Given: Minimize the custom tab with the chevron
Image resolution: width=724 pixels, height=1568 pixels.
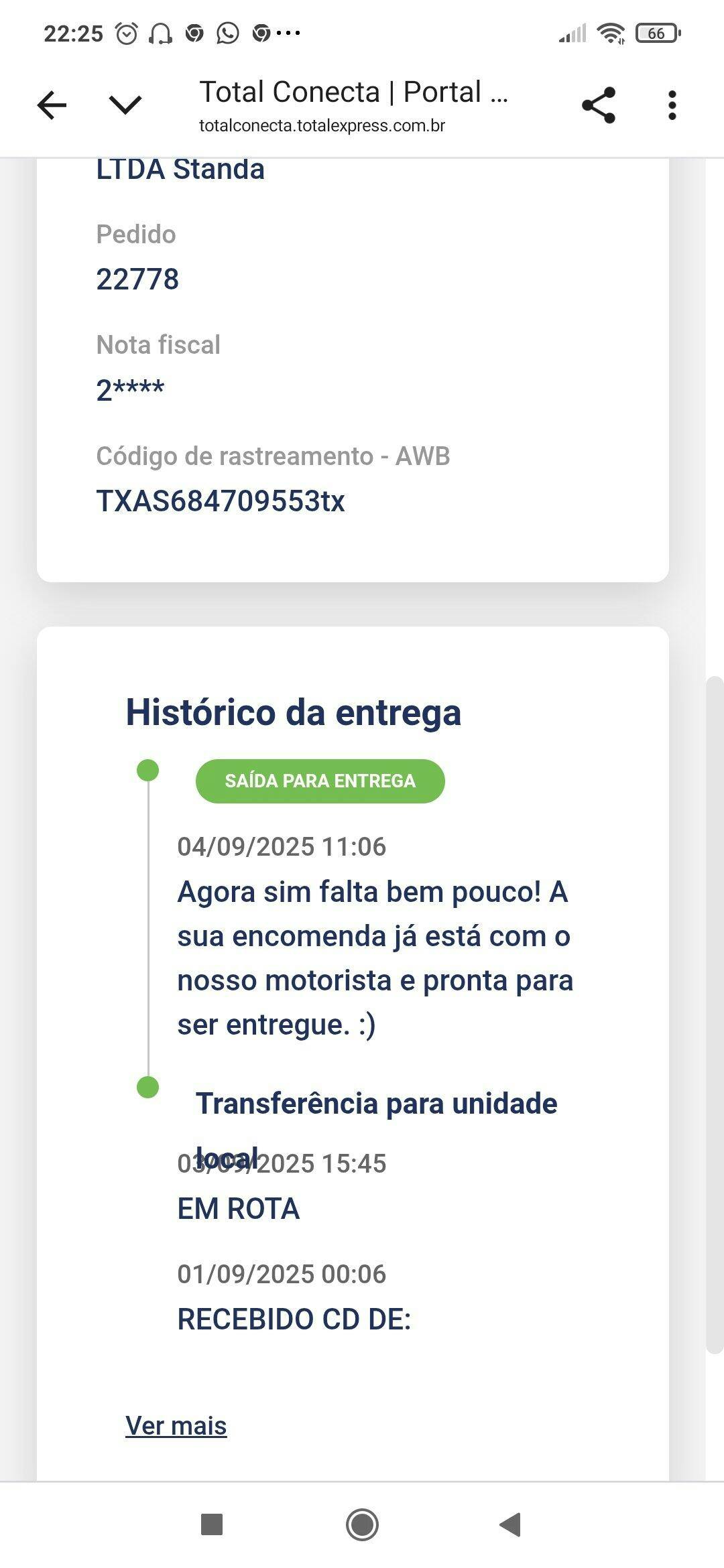Looking at the screenshot, I should tap(125, 105).
